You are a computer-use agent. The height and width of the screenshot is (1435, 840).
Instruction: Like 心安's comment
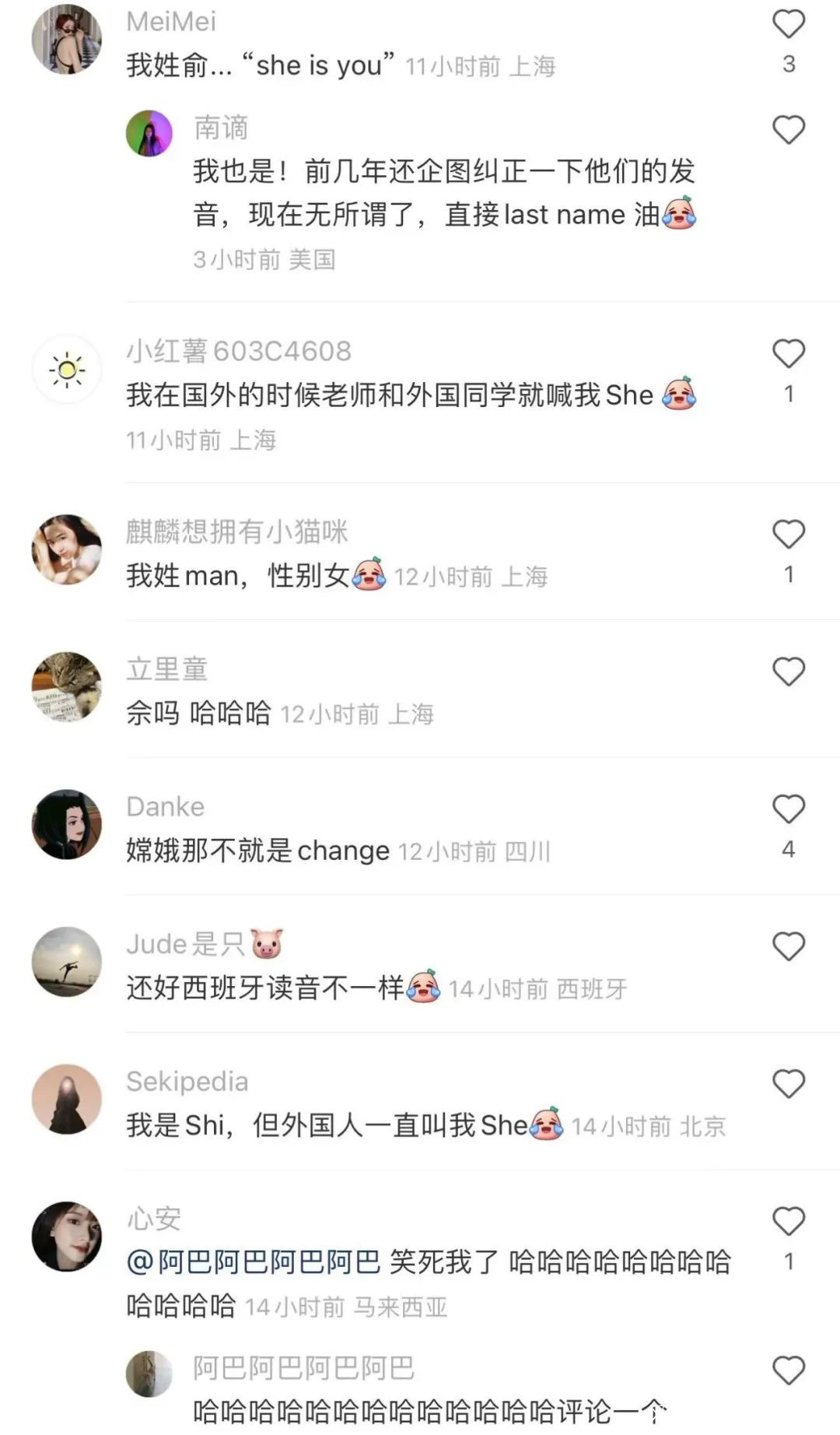coord(788,1221)
